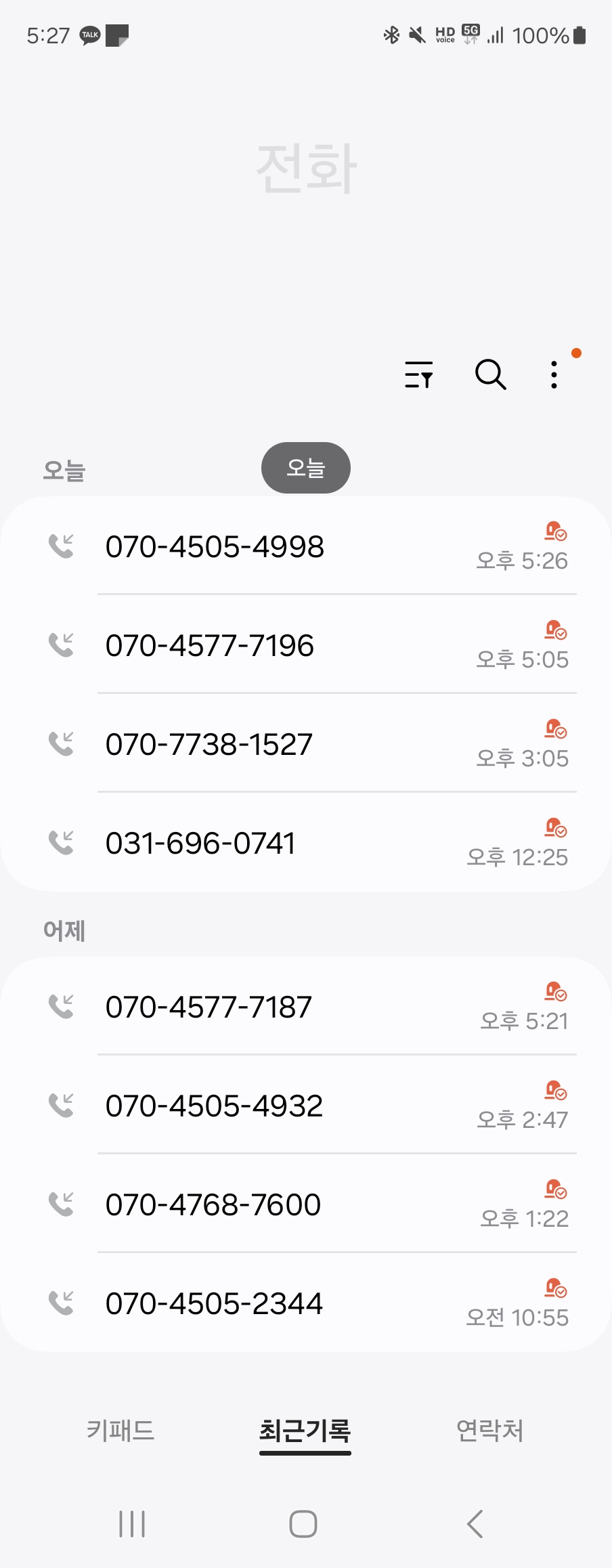Go to the 연락처 tab
The image size is (612, 1568).
tap(489, 1430)
